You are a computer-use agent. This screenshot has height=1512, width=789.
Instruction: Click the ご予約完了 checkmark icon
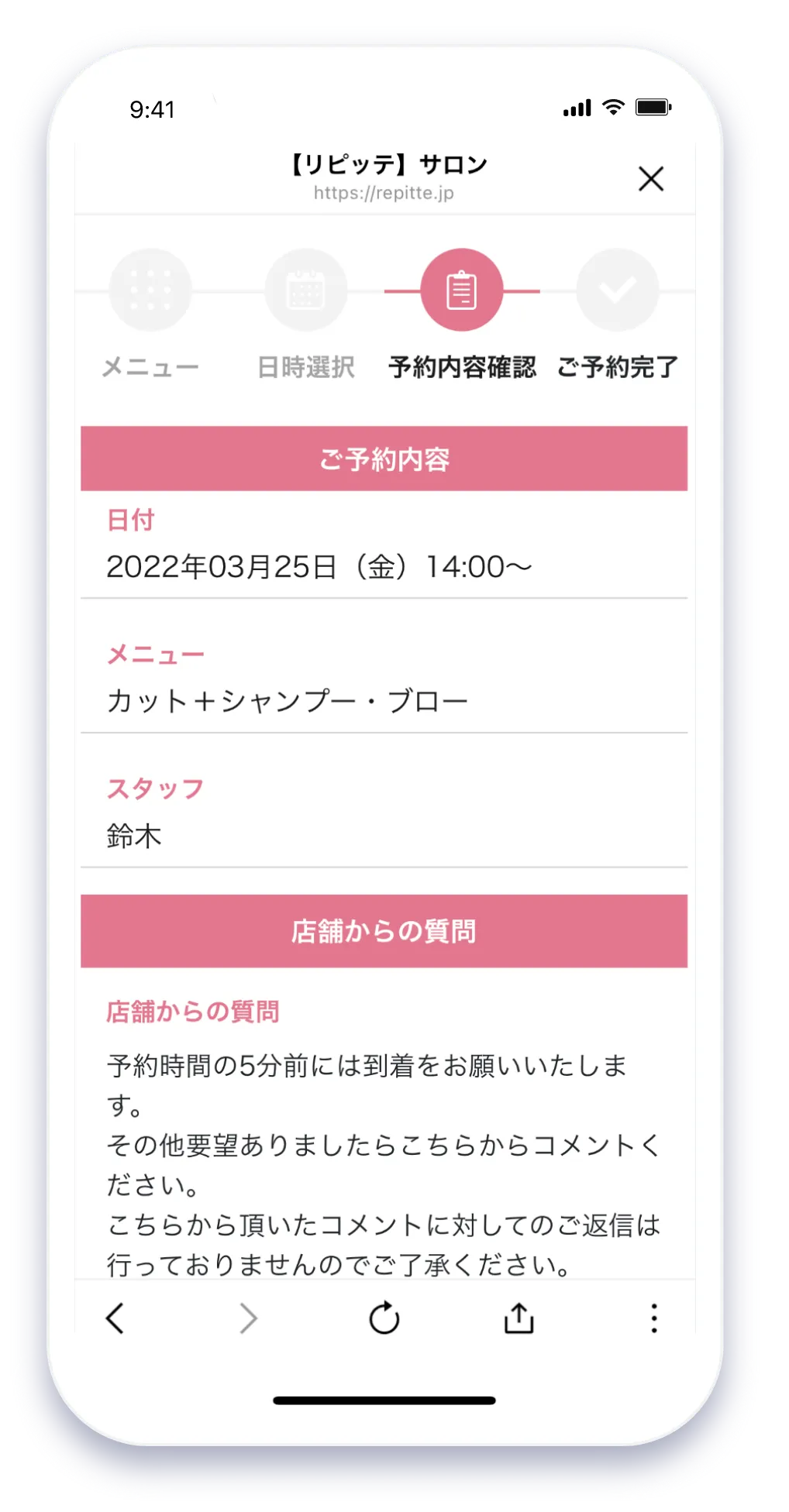tap(616, 290)
